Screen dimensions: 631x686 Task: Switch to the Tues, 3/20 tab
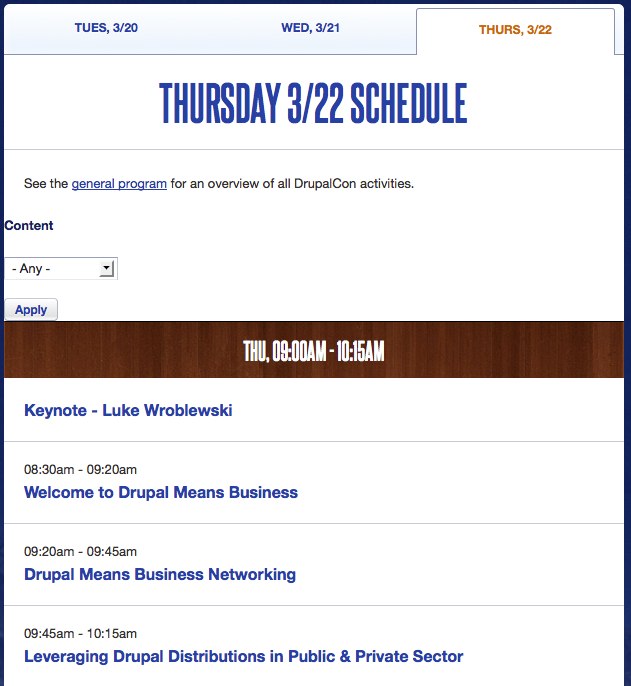point(106,29)
